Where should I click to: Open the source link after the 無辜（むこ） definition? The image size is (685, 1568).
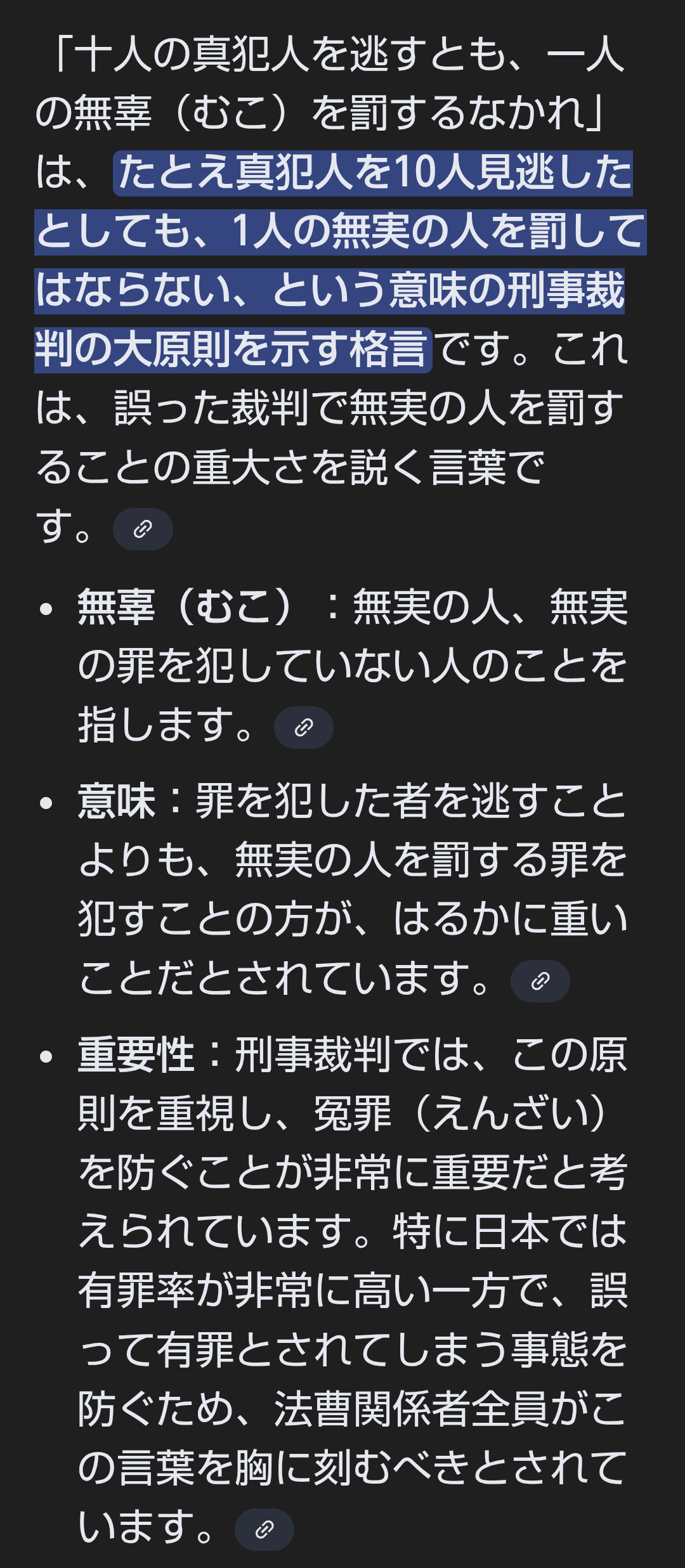(x=304, y=727)
